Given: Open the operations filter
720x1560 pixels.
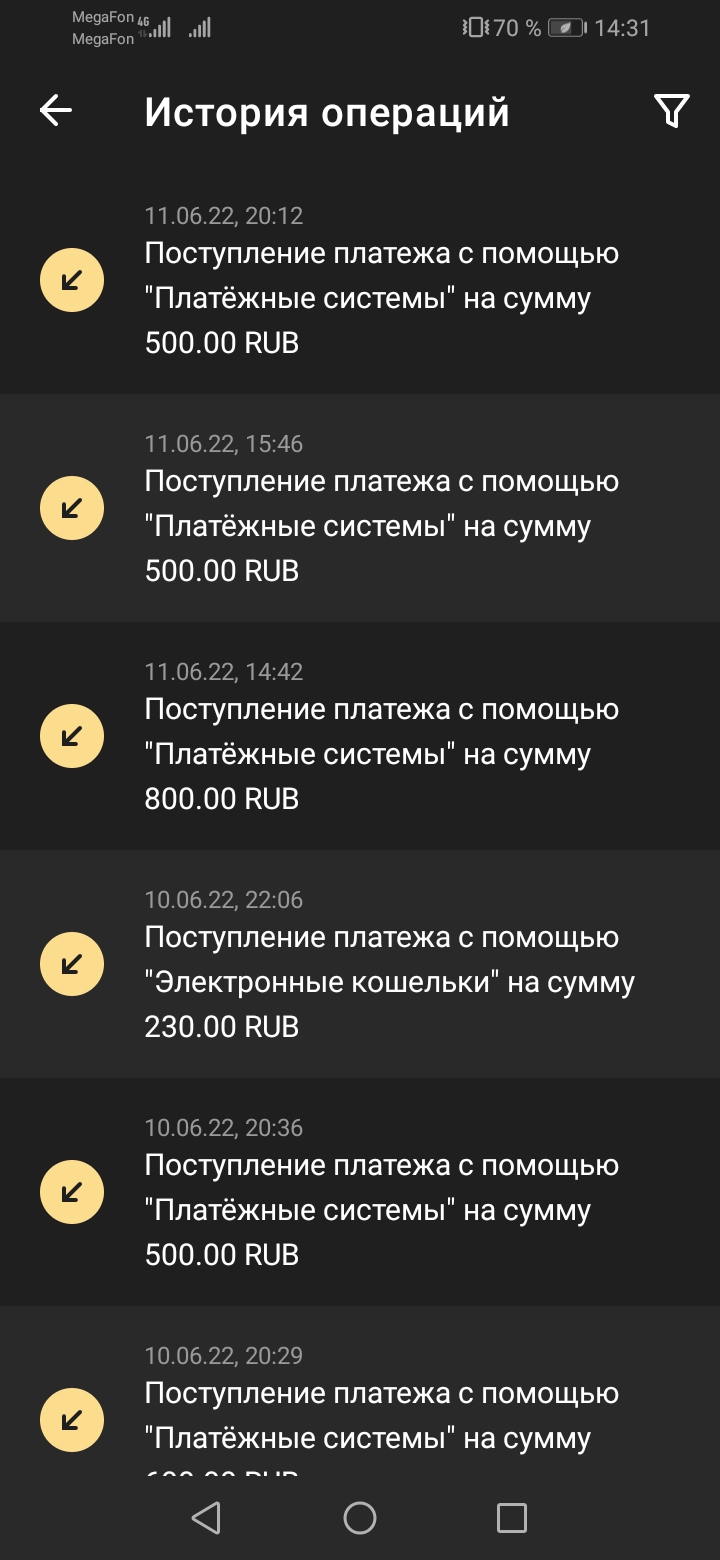Looking at the screenshot, I should tap(671, 111).
